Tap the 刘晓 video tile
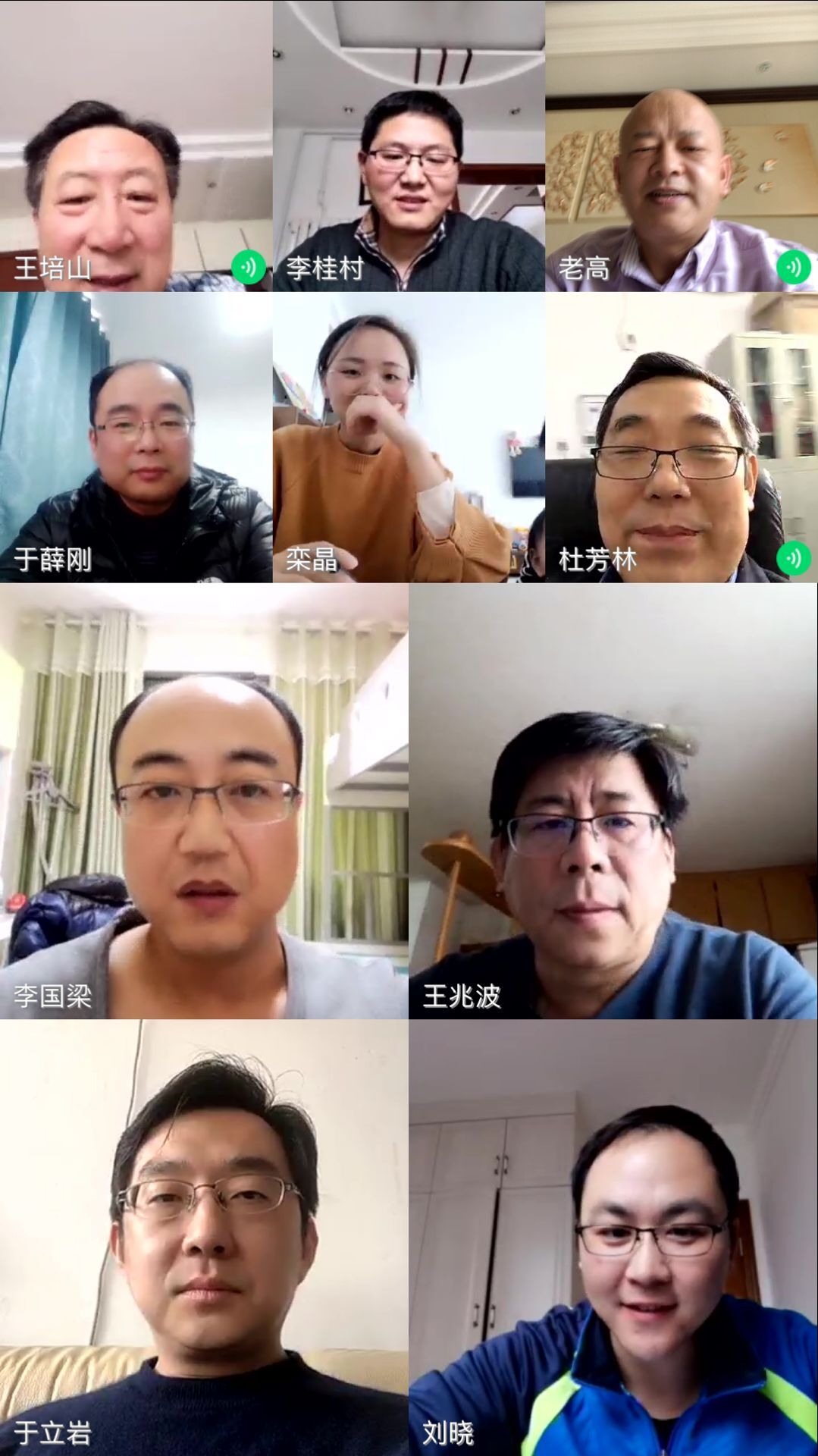This screenshot has width=818, height=1456. click(x=613, y=1238)
